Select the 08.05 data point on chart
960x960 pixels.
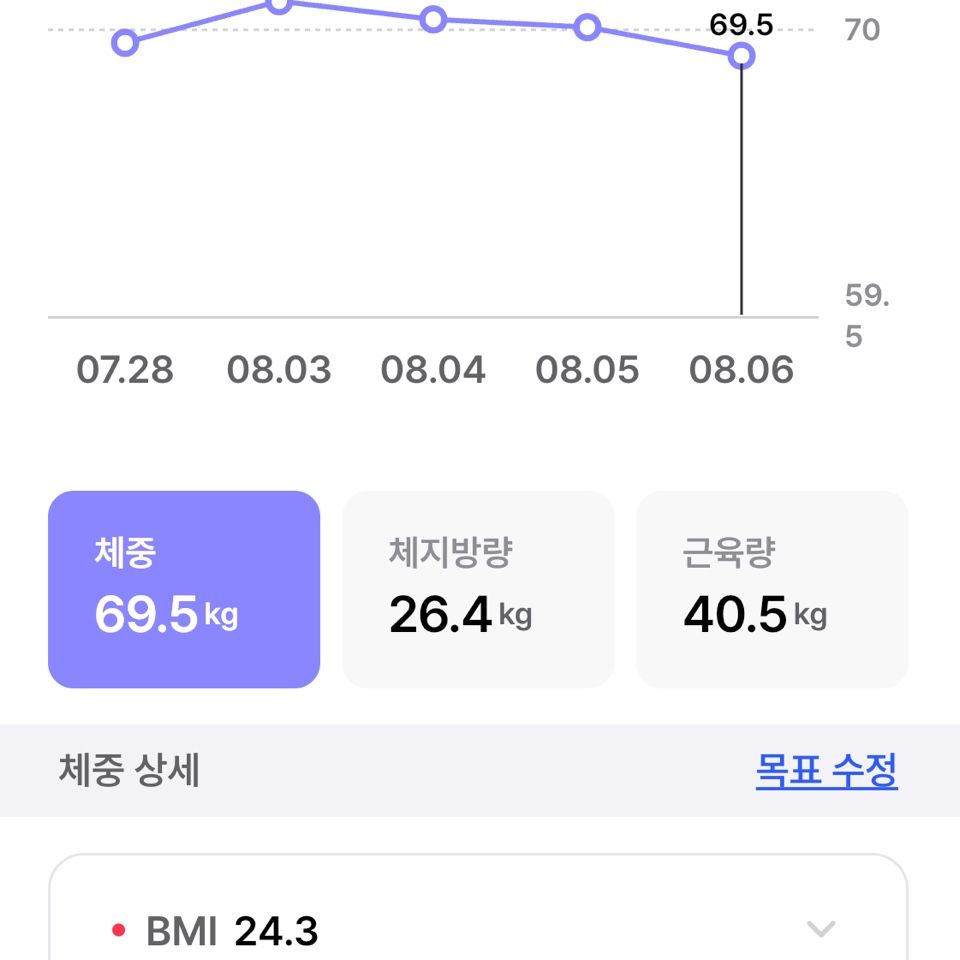[x=587, y=27]
